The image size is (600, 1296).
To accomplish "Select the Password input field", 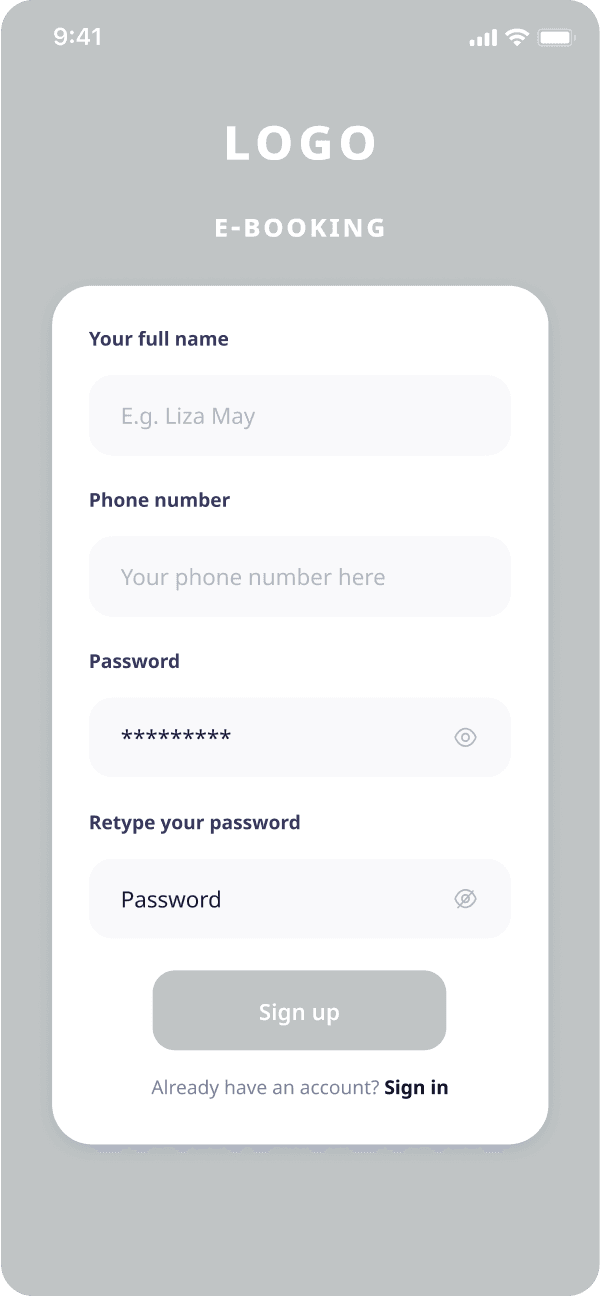I will 270,738.
